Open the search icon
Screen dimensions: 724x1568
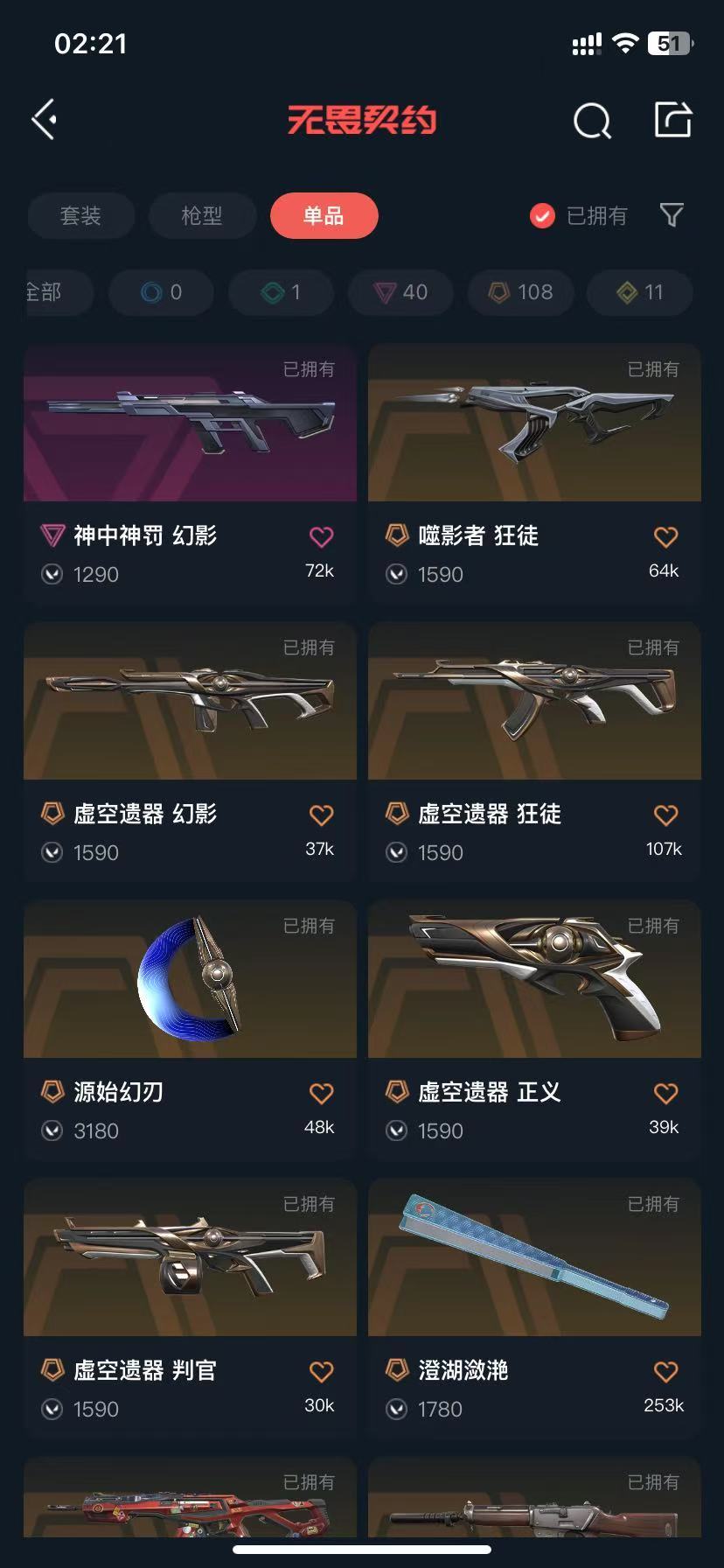click(x=592, y=121)
